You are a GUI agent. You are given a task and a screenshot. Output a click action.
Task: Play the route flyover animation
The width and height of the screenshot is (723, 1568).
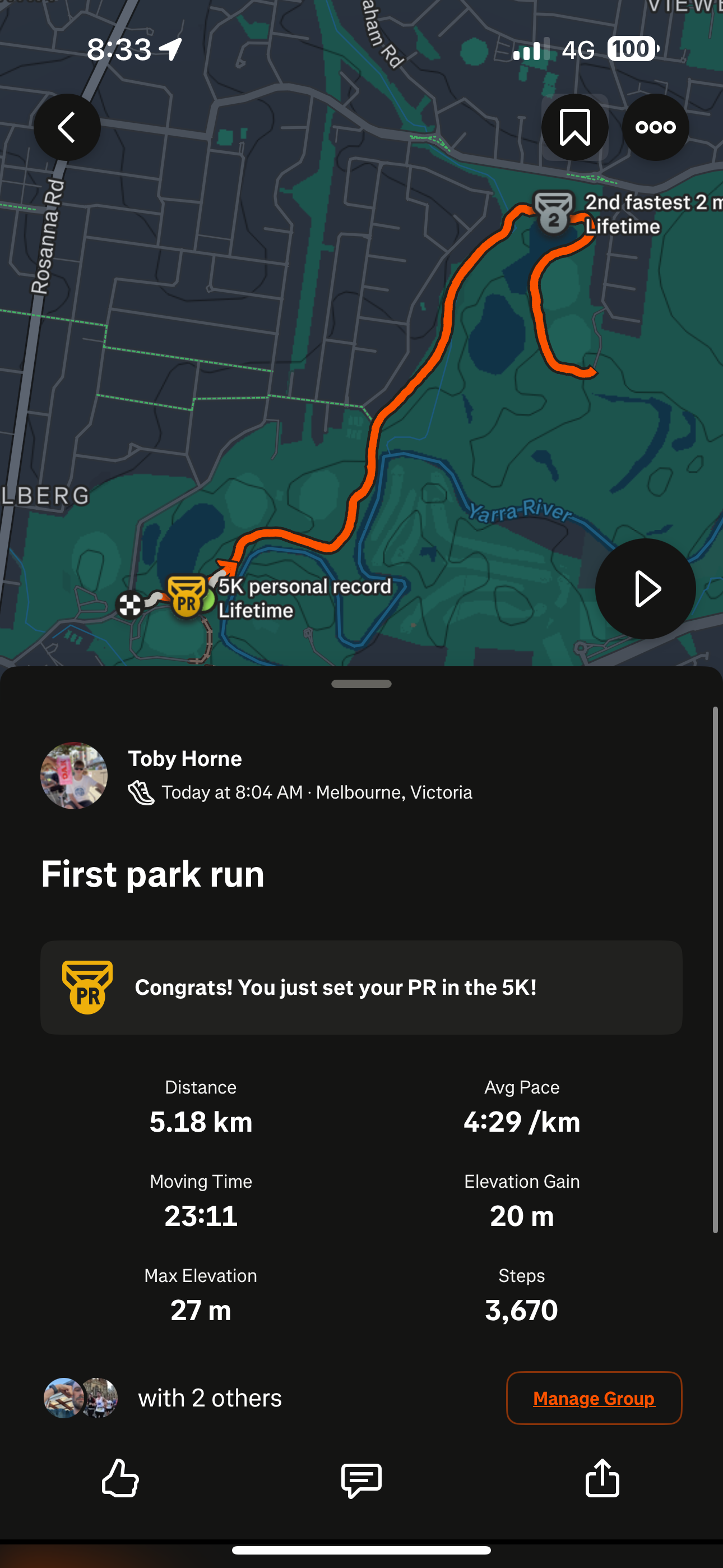pyautogui.click(x=645, y=589)
